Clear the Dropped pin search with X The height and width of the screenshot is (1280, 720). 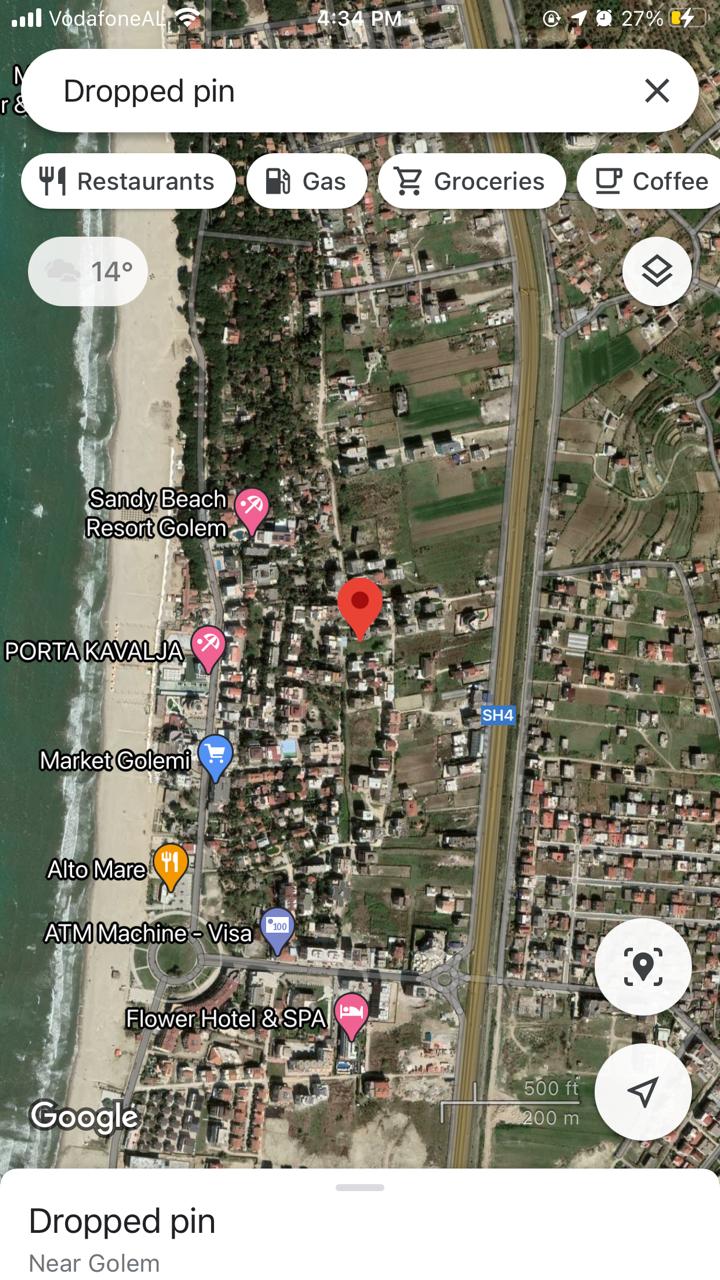tap(657, 91)
